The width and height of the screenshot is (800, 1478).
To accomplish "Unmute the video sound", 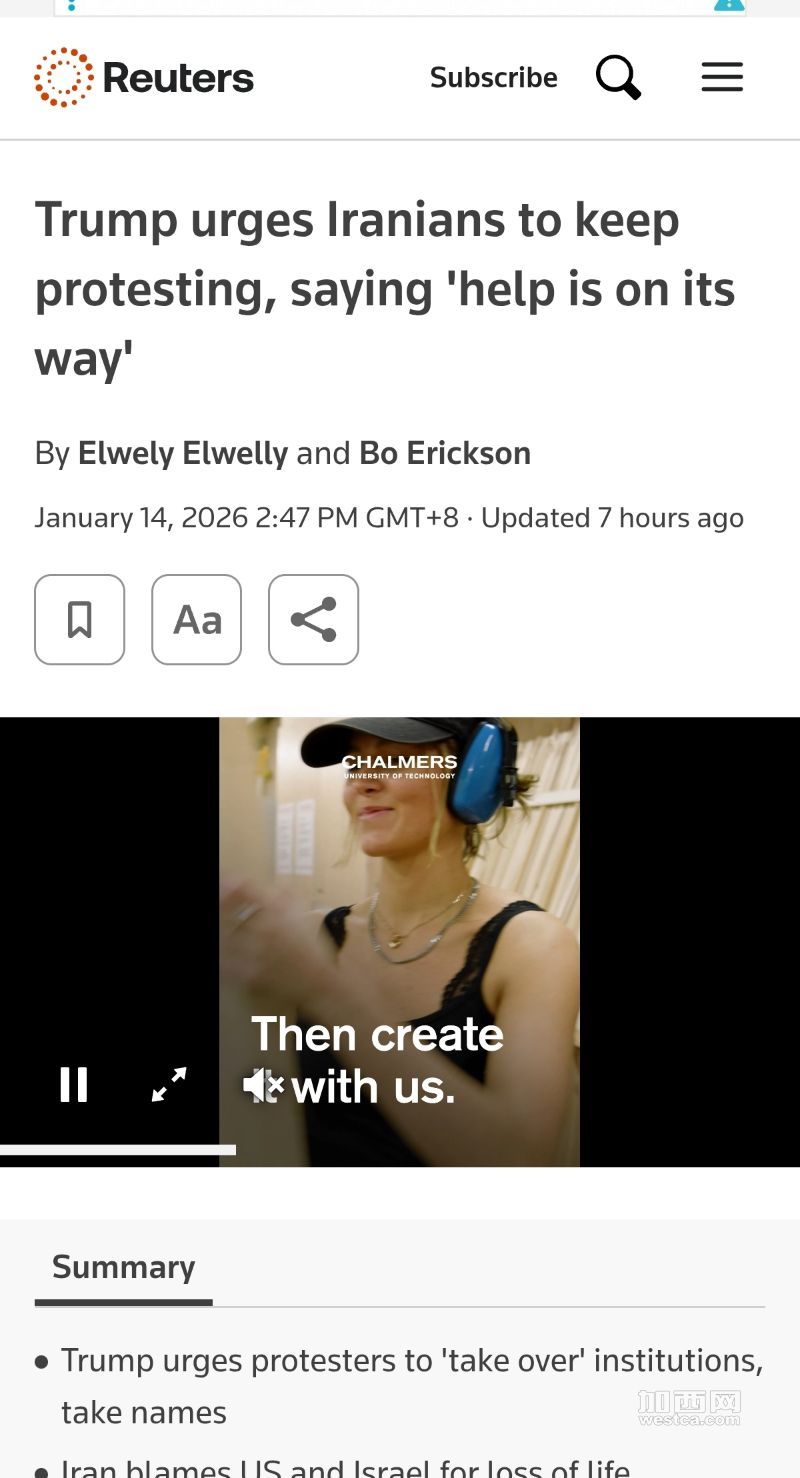I will 263,1085.
